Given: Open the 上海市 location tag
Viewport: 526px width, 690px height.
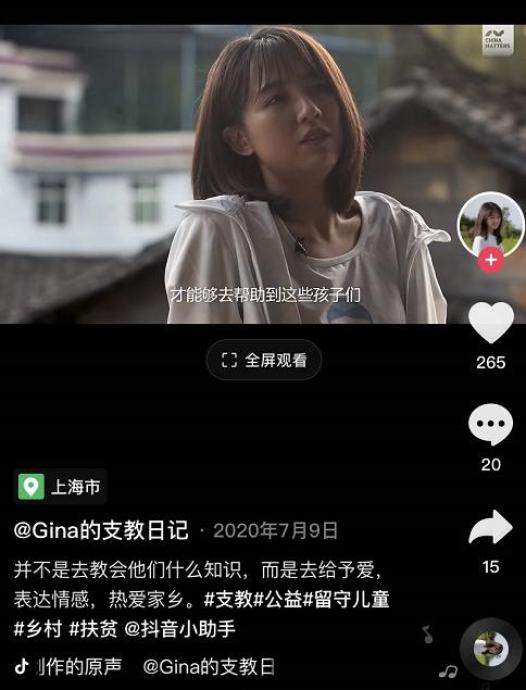Looking at the screenshot, I should pos(60,486).
